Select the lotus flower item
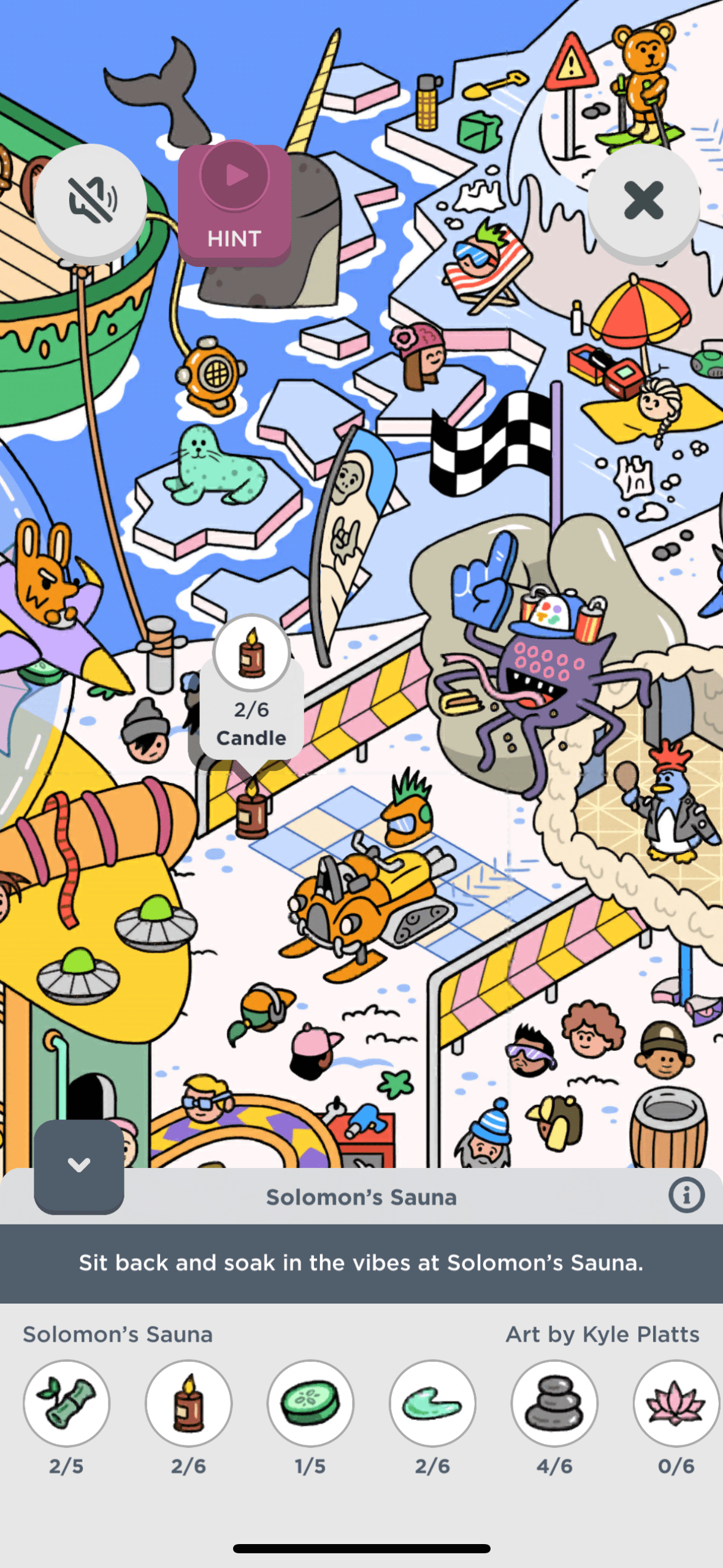This screenshot has width=723, height=1568. pos(676,1404)
